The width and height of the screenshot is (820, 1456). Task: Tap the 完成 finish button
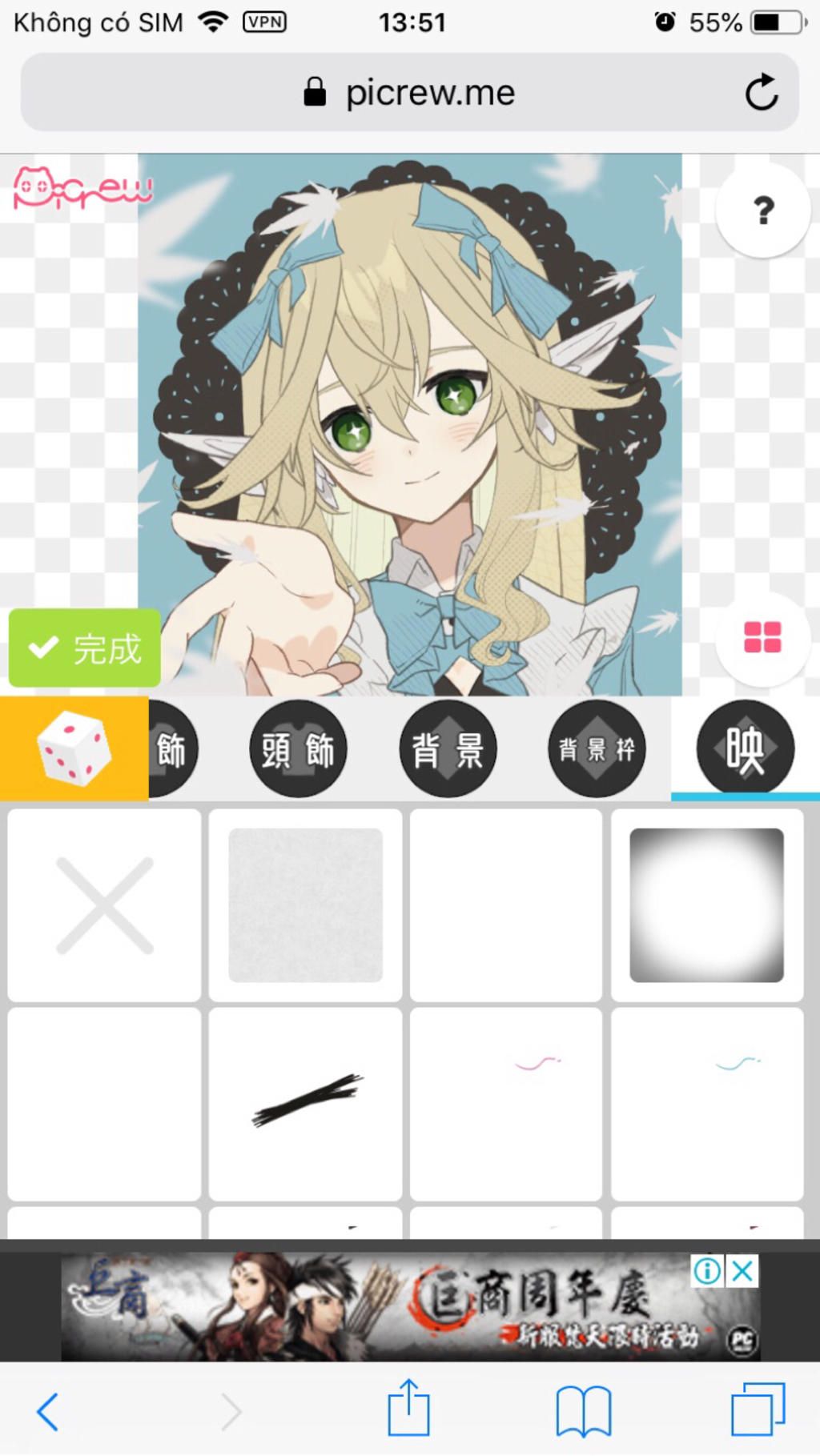[x=85, y=648]
